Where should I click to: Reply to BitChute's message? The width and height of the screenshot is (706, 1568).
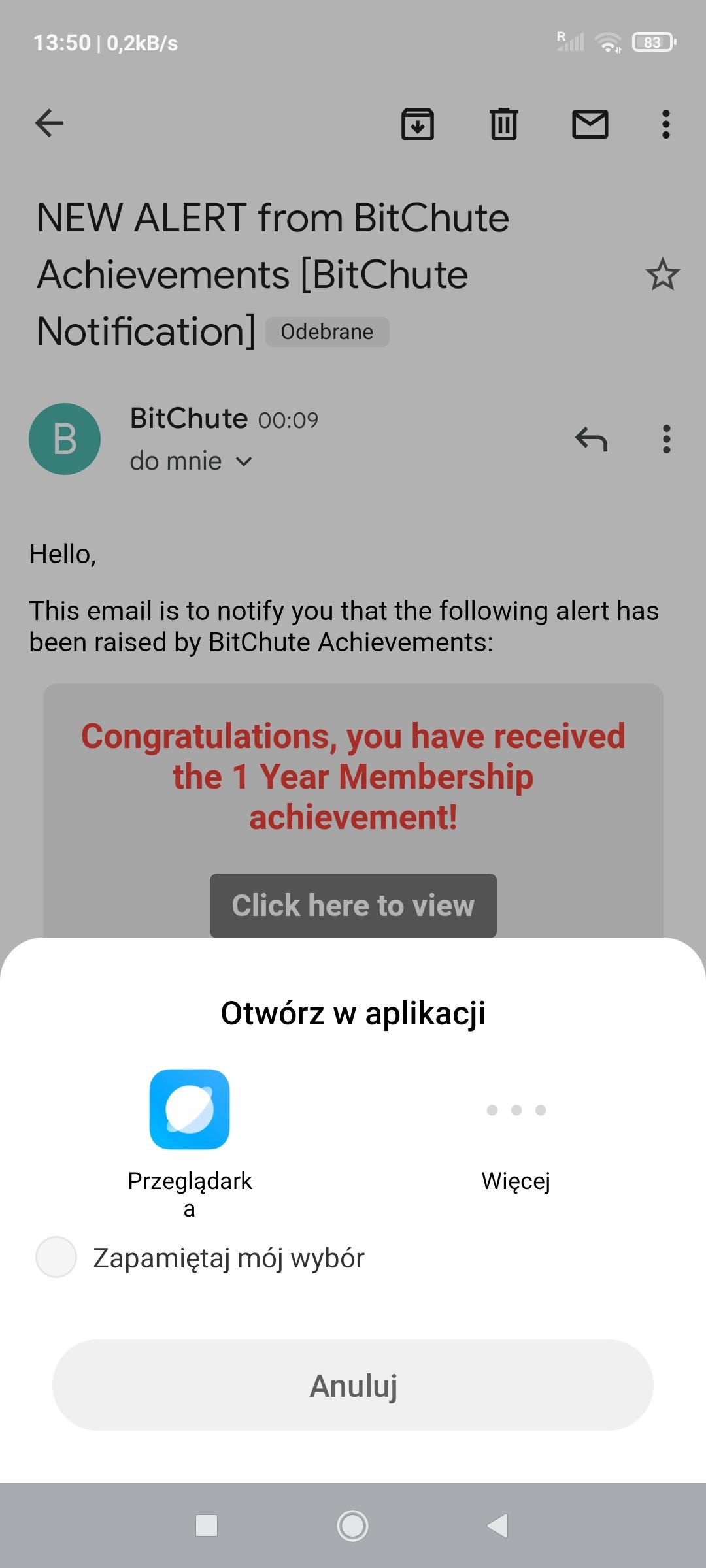[591, 439]
